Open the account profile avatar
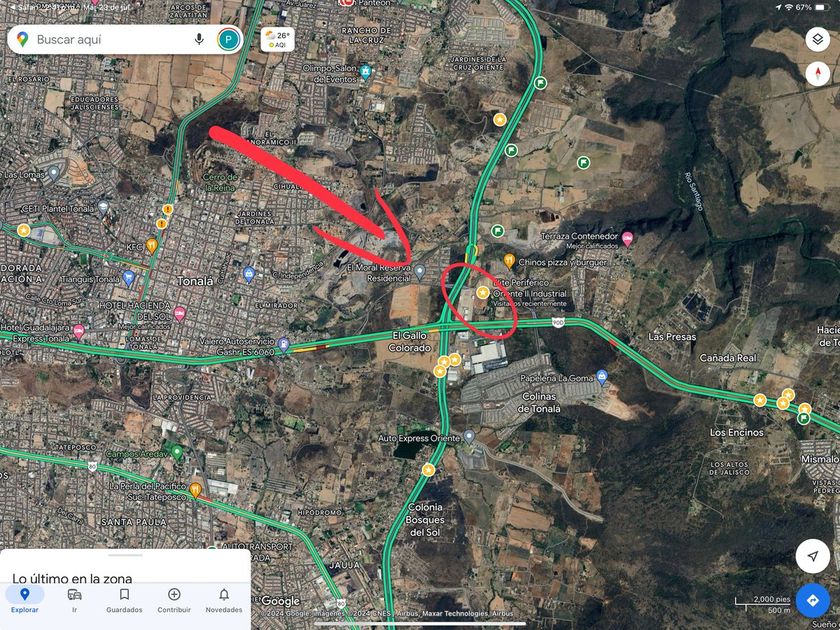Image resolution: width=840 pixels, height=630 pixels. pyautogui.click(x=229, y=40)
